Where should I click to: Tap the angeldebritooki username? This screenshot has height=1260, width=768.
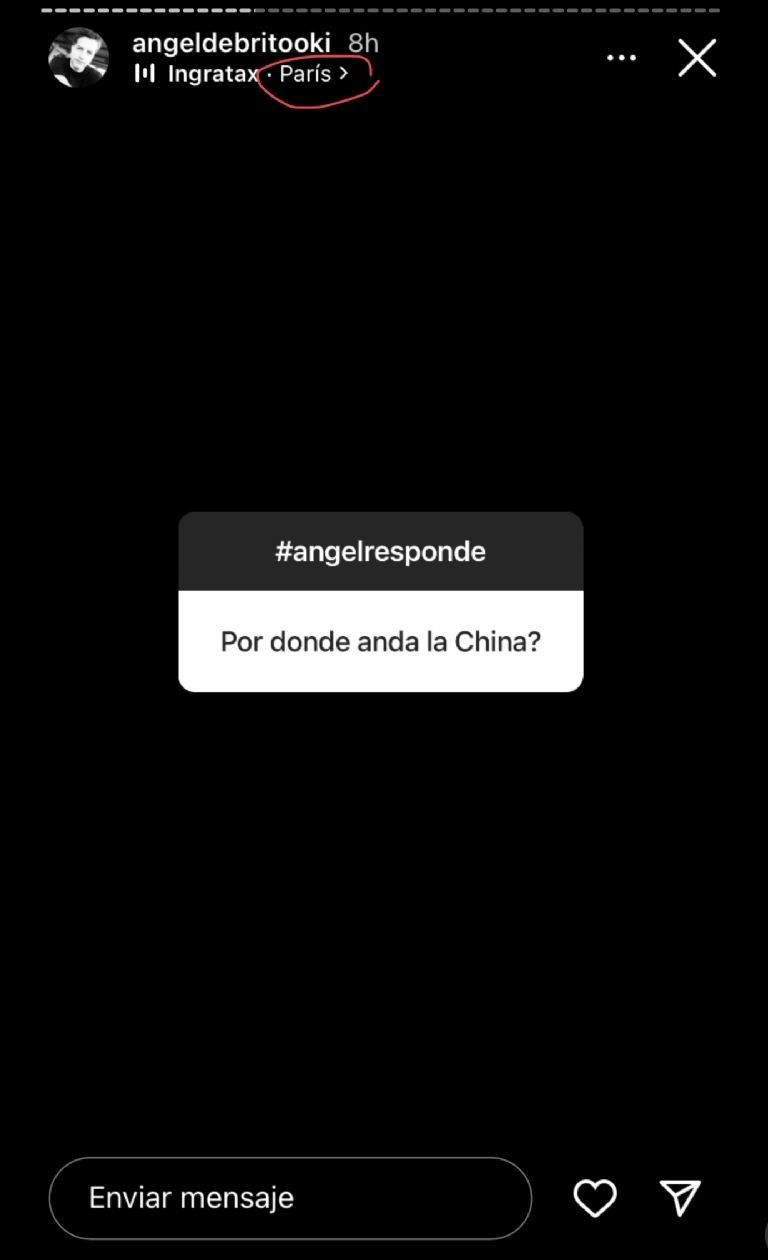coord(231,43)
